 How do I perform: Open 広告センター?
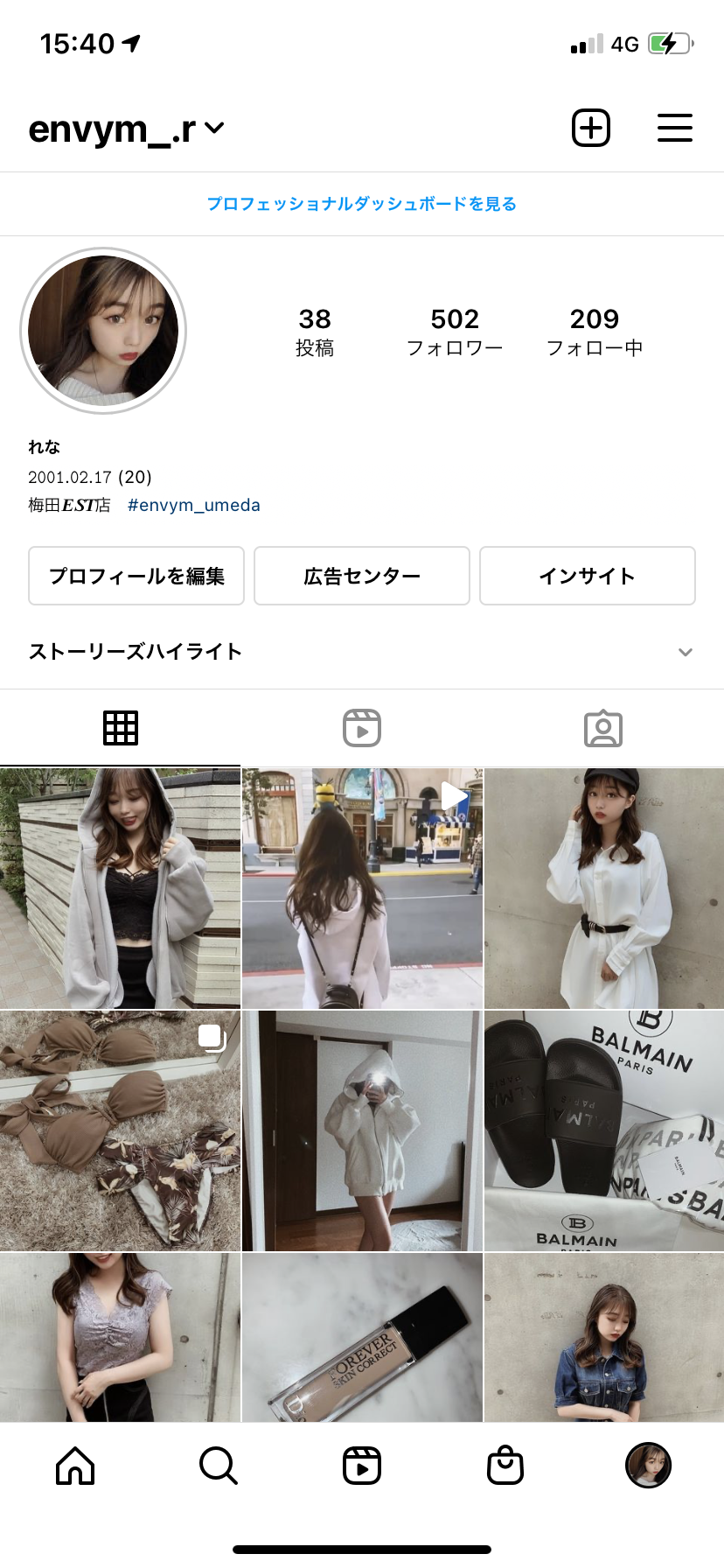tap(362, 576)
